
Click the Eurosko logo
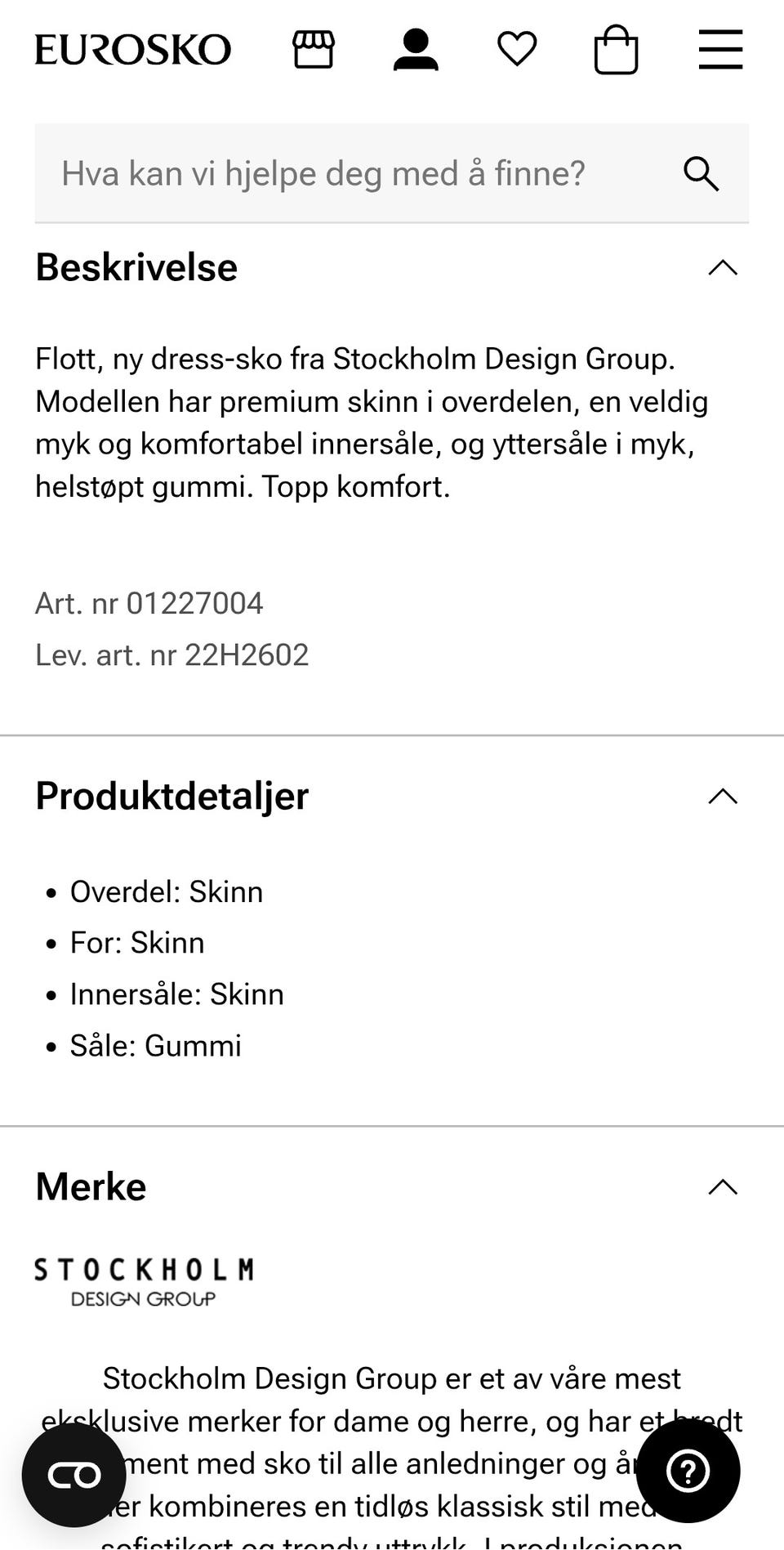(133, 48)
